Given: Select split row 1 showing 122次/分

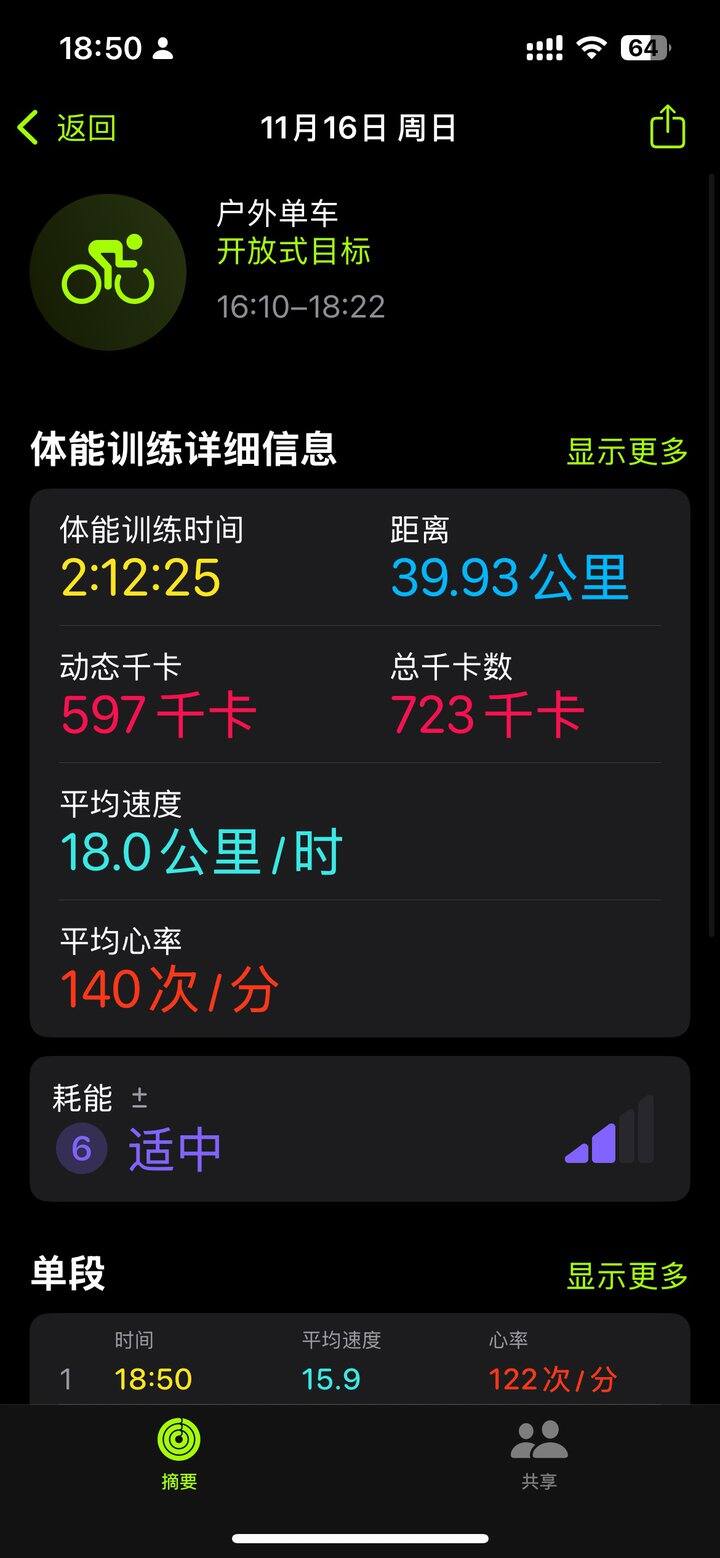Looking at the screenshot, I should 360,1378.
